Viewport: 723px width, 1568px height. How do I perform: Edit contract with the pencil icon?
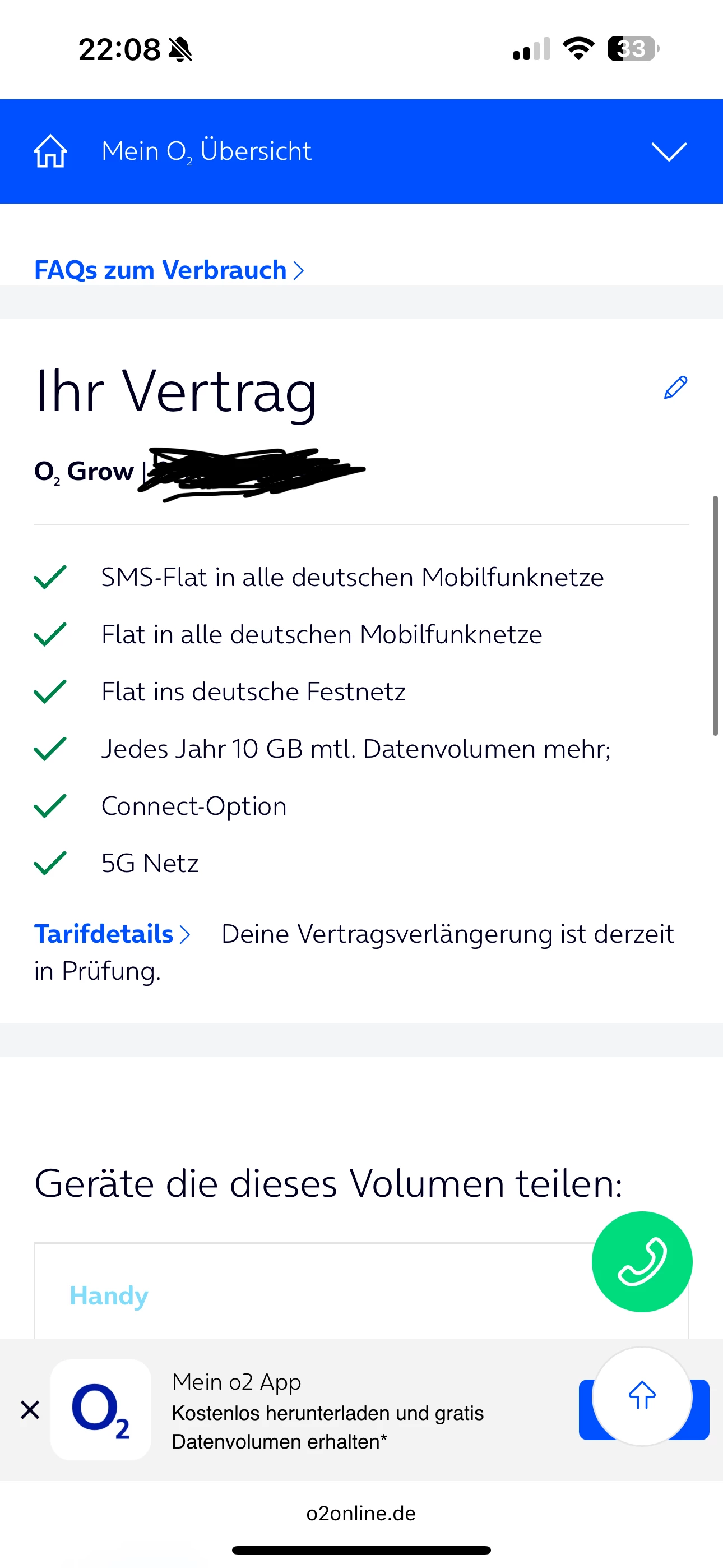pyautogui.click(x=675, y=387)
